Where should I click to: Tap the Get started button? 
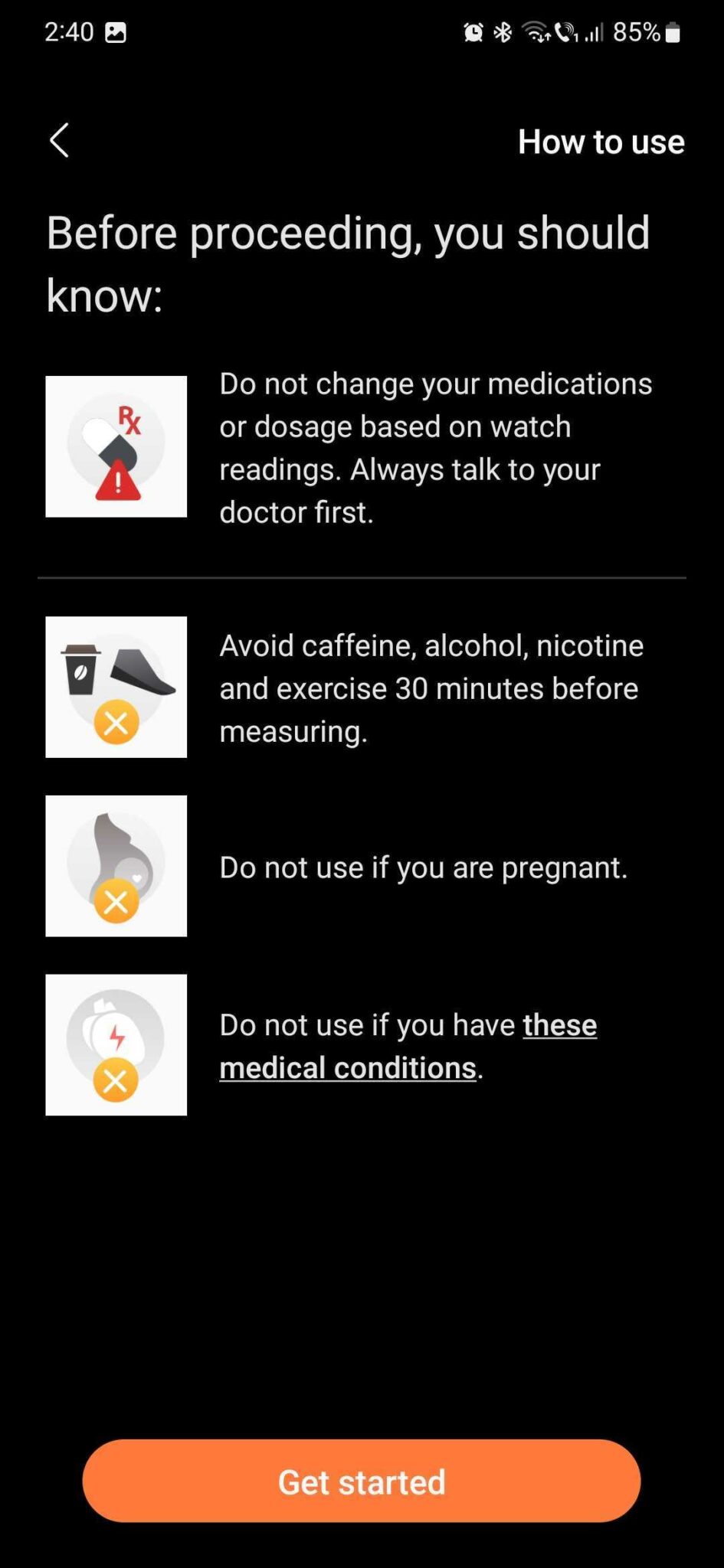pos(362,1481)
